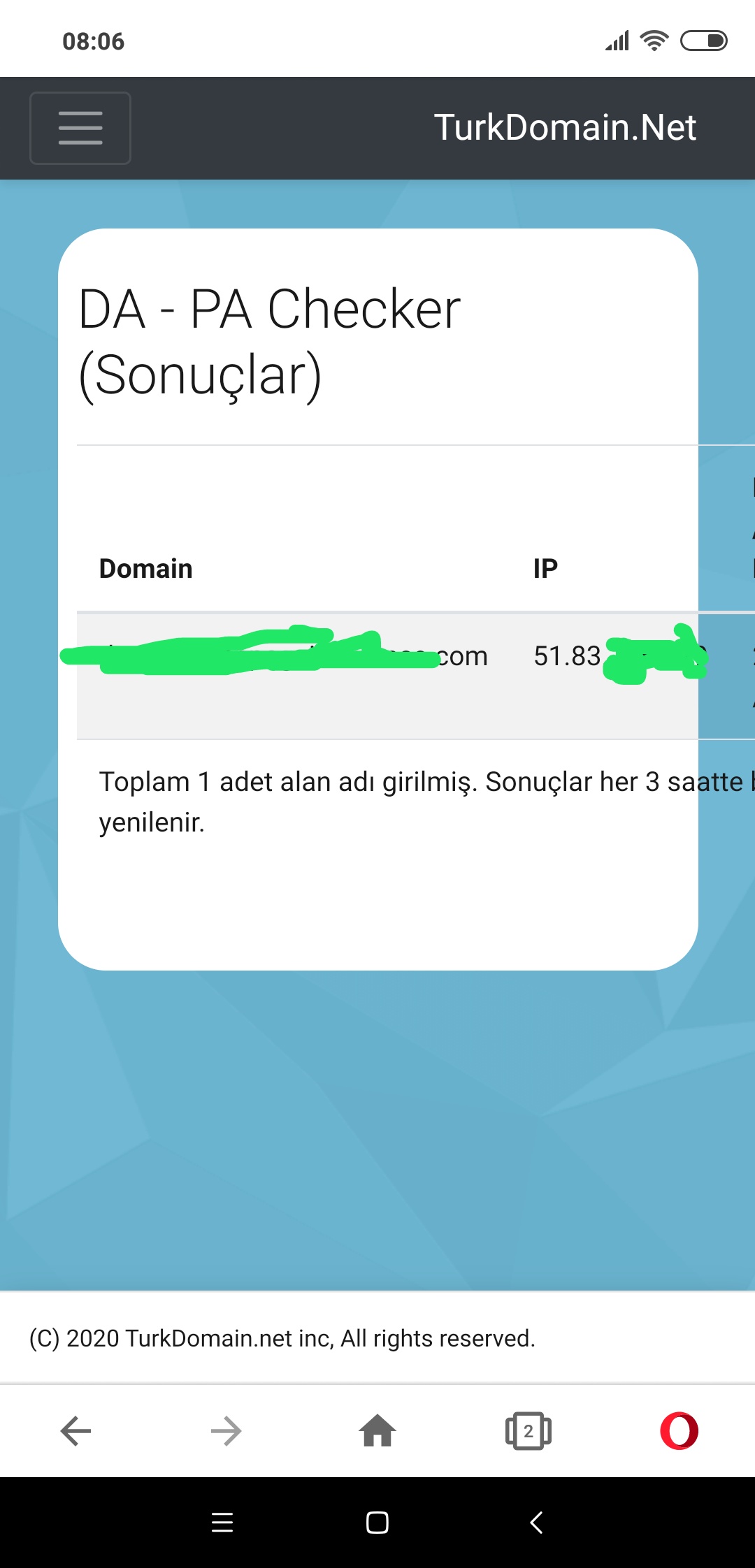Open the browser tabs switcher

528,1430
